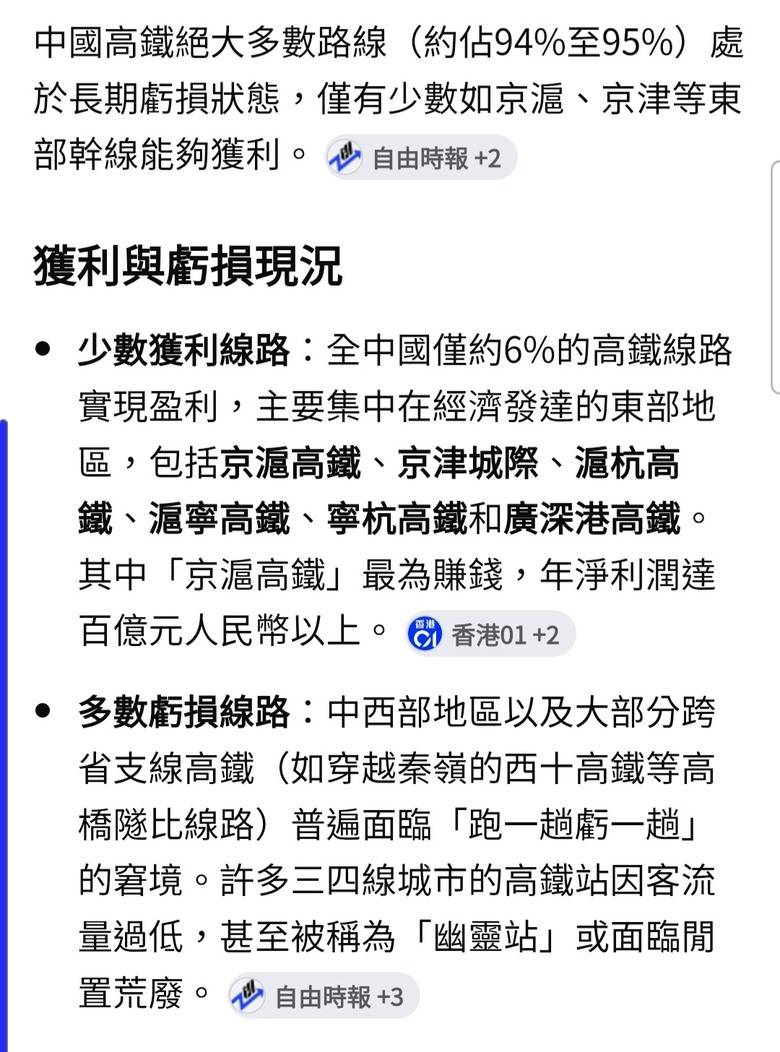
Task: Open the 自由時報 +2 source chip
Action: pos(421,158)
